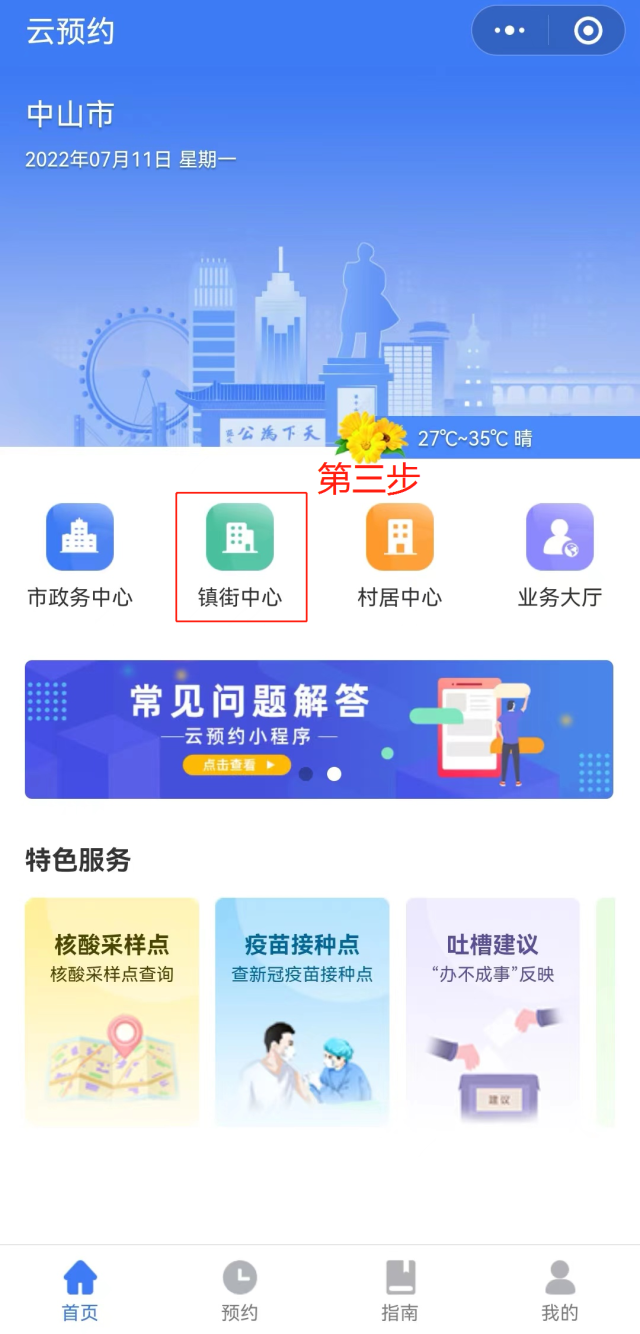The image size is (640, 1334).
Task: Tap the 首页 tab
Action: tap(80, 1290)
